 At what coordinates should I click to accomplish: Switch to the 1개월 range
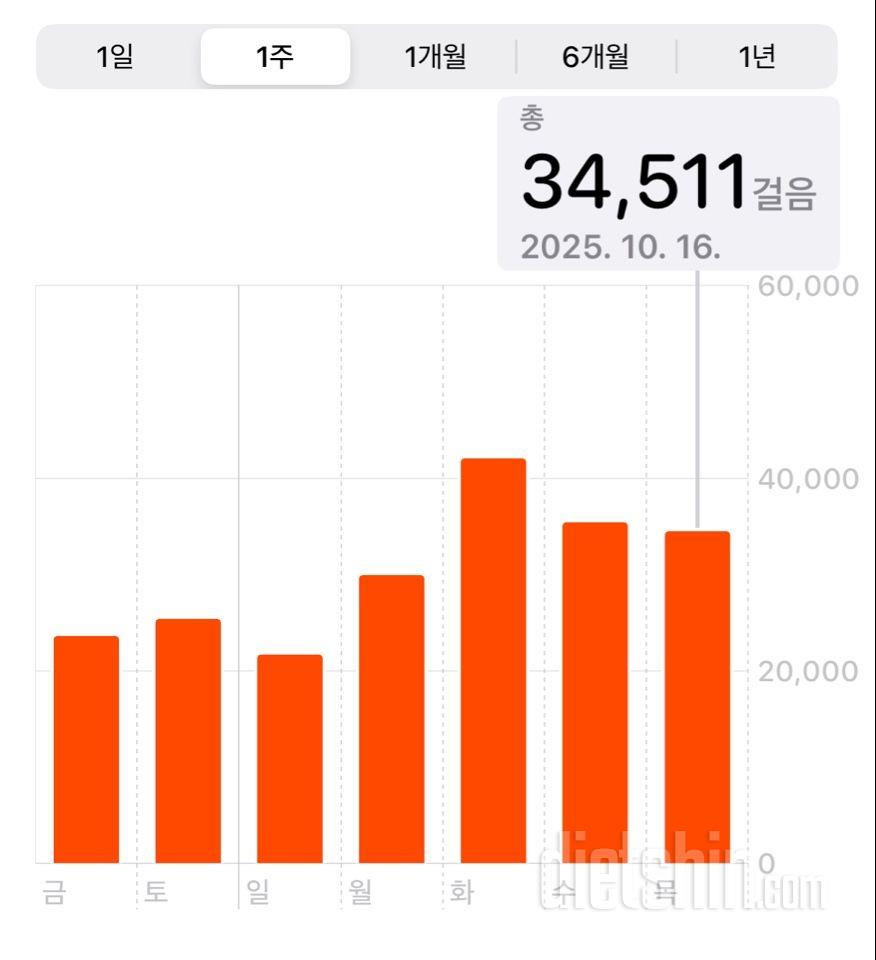click(435, 57)
